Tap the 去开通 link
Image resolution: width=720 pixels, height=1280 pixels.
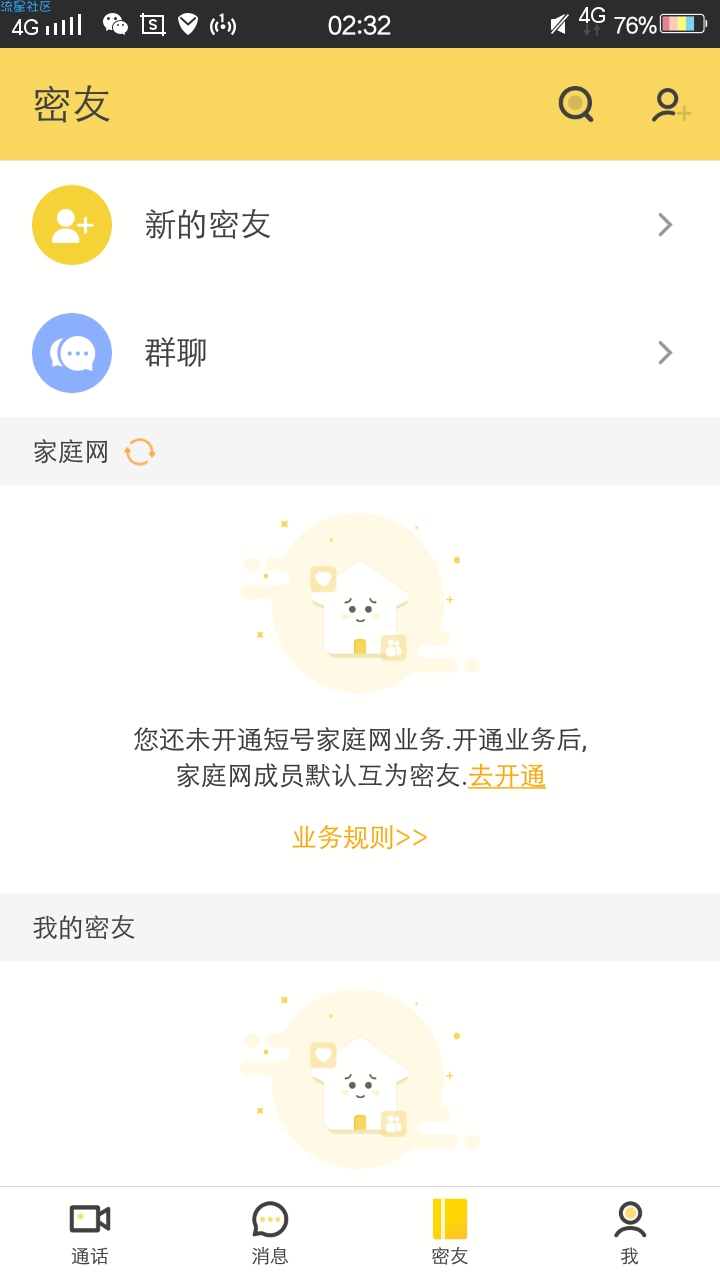[x=507, y=776]
